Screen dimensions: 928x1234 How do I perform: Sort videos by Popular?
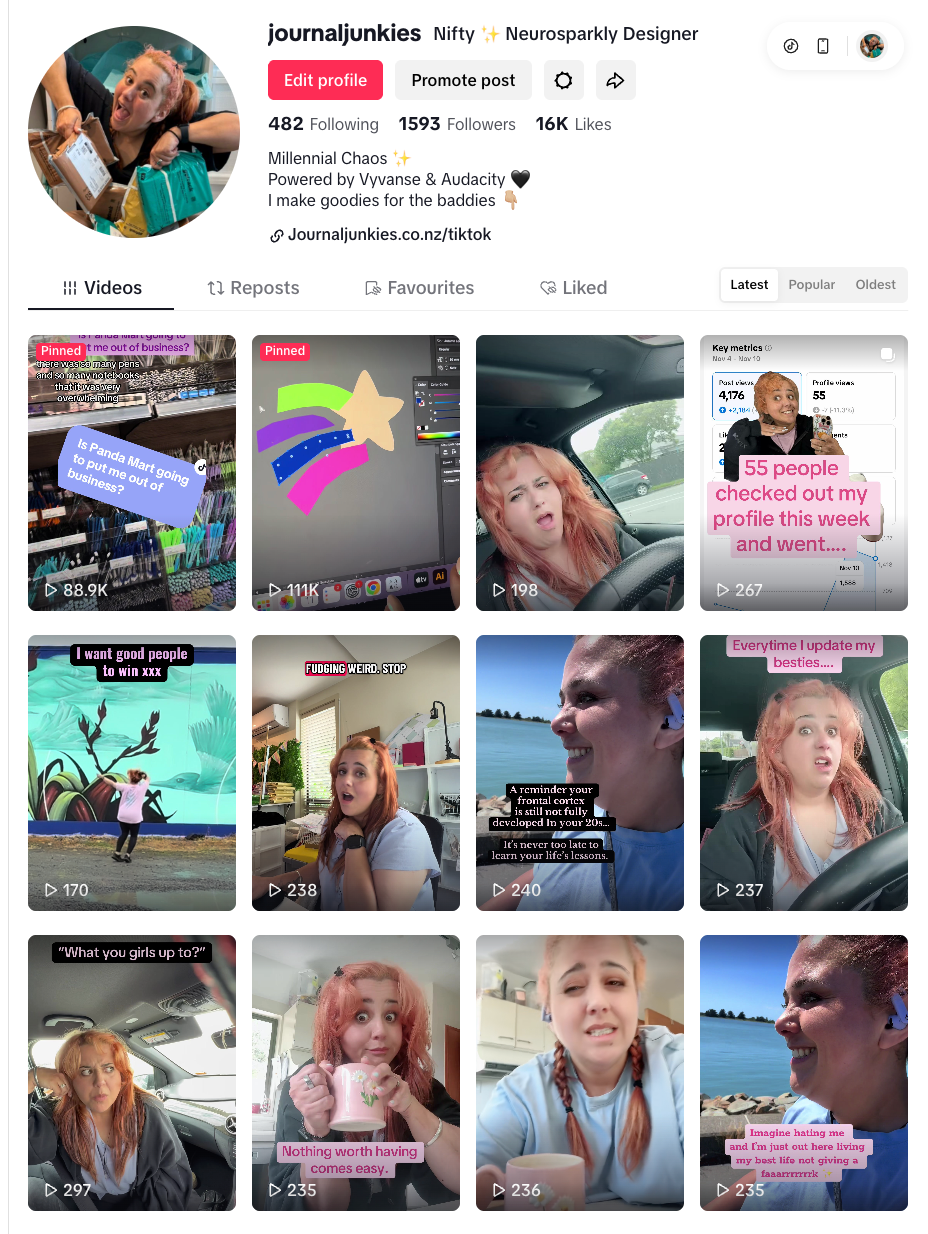click(811, 285)
